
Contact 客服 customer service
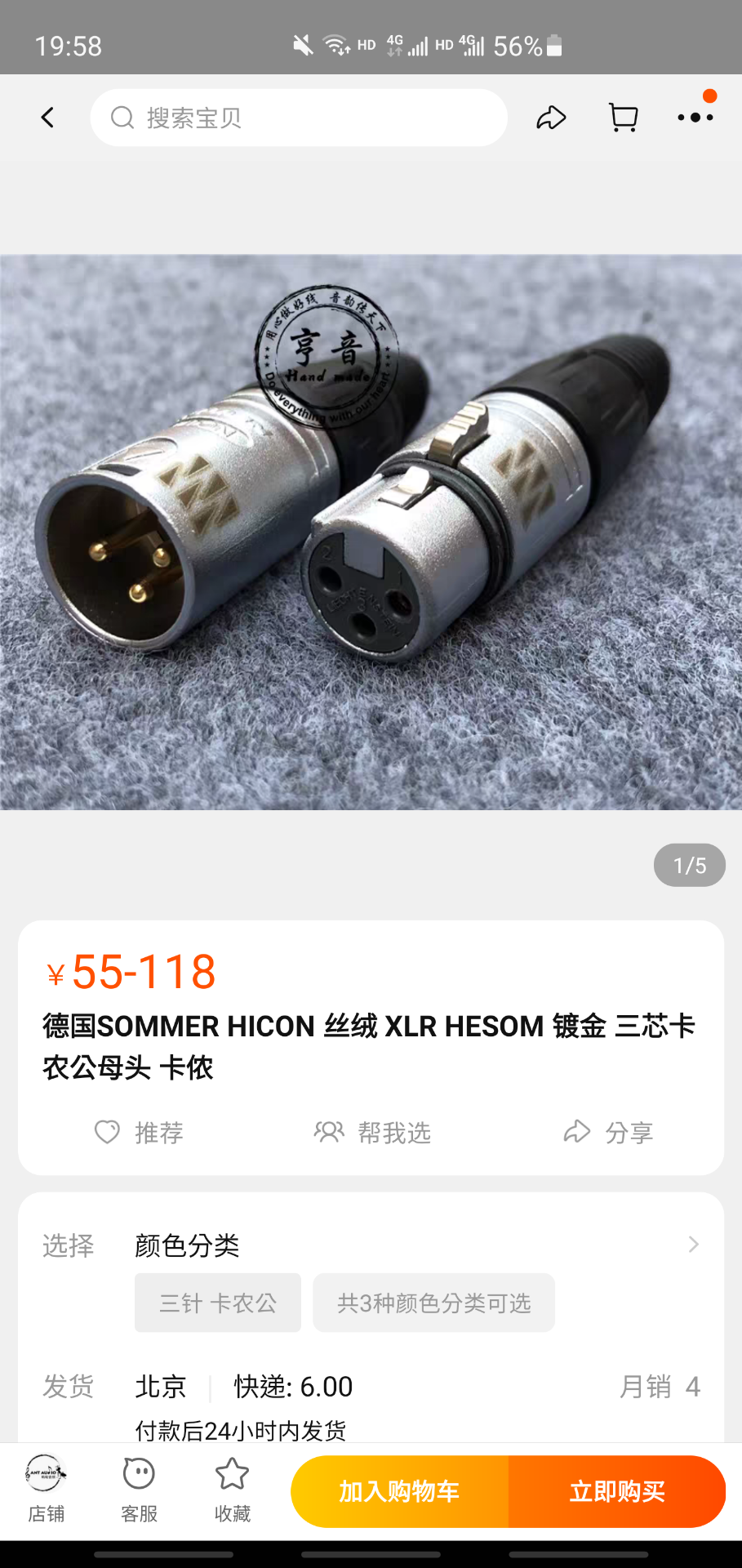[139, 1489]
